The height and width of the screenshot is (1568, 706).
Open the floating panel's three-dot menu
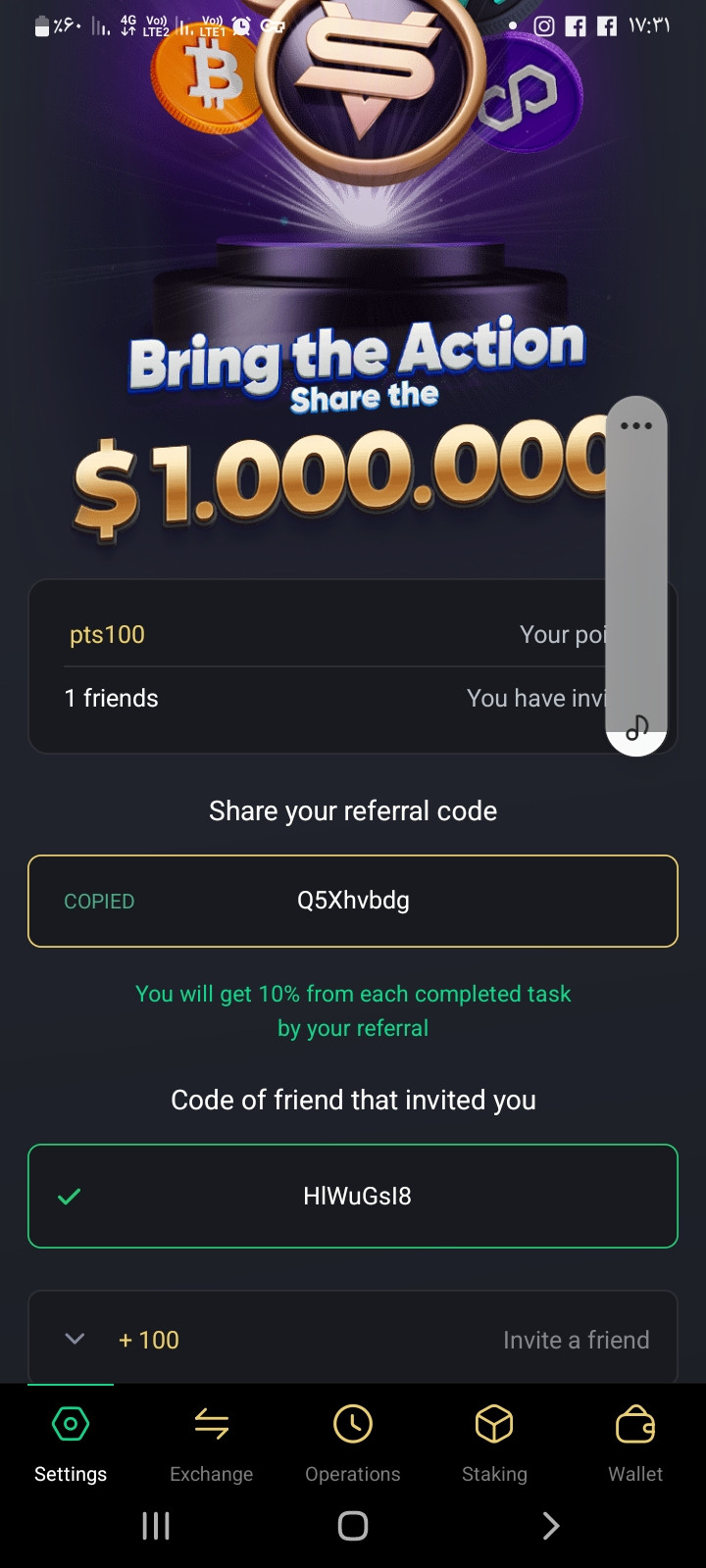tap(636, 425)
